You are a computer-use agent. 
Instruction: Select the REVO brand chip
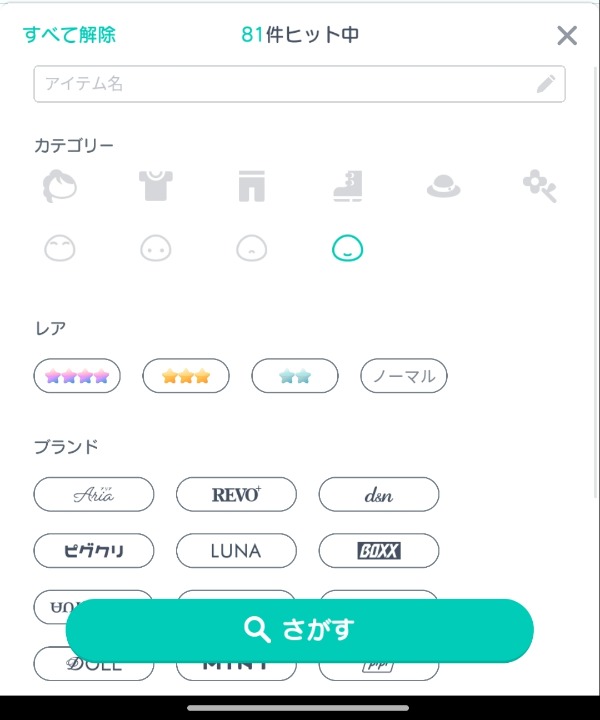pos(236,494)
